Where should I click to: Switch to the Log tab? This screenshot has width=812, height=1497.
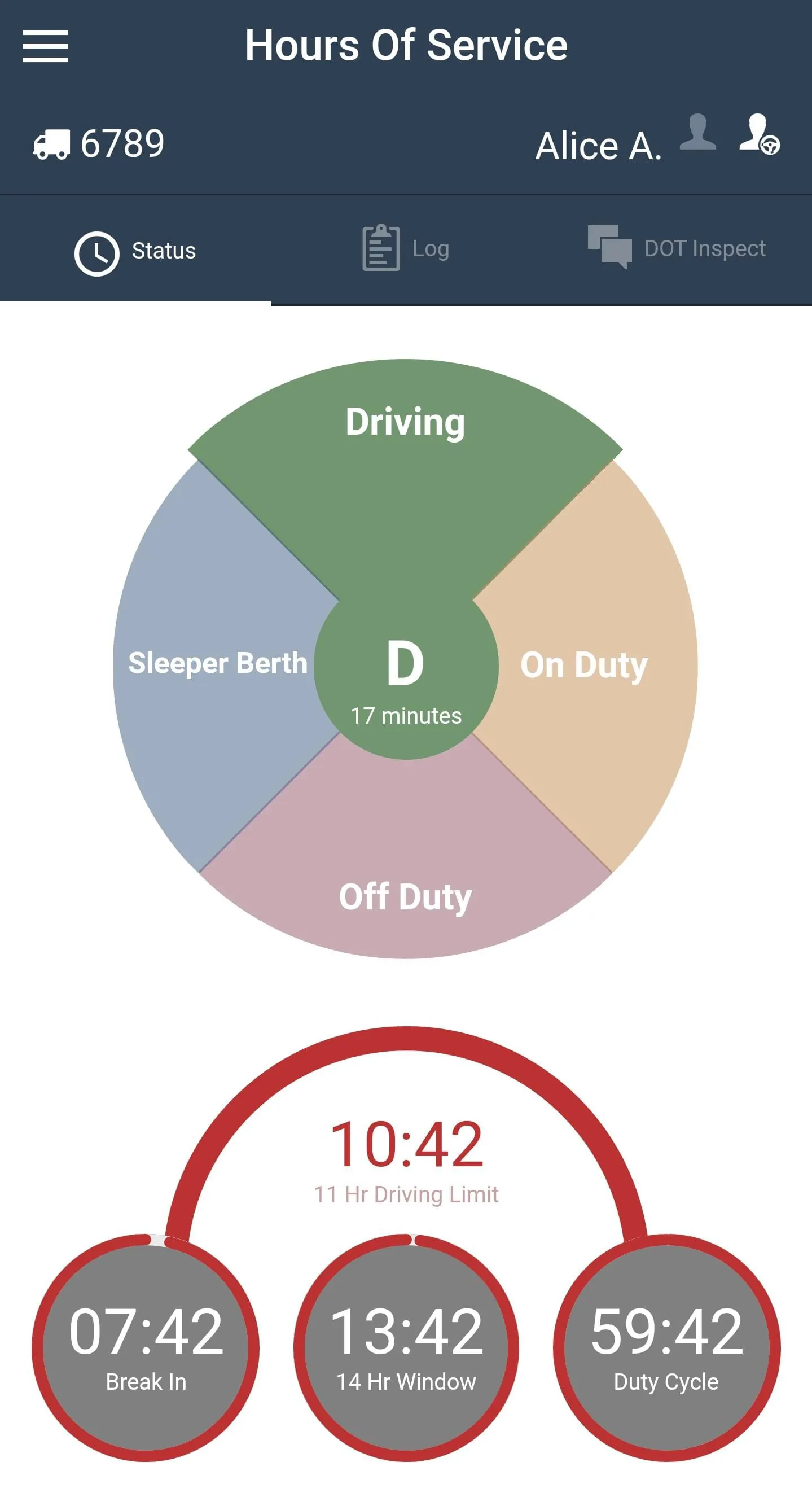[405, 249]
